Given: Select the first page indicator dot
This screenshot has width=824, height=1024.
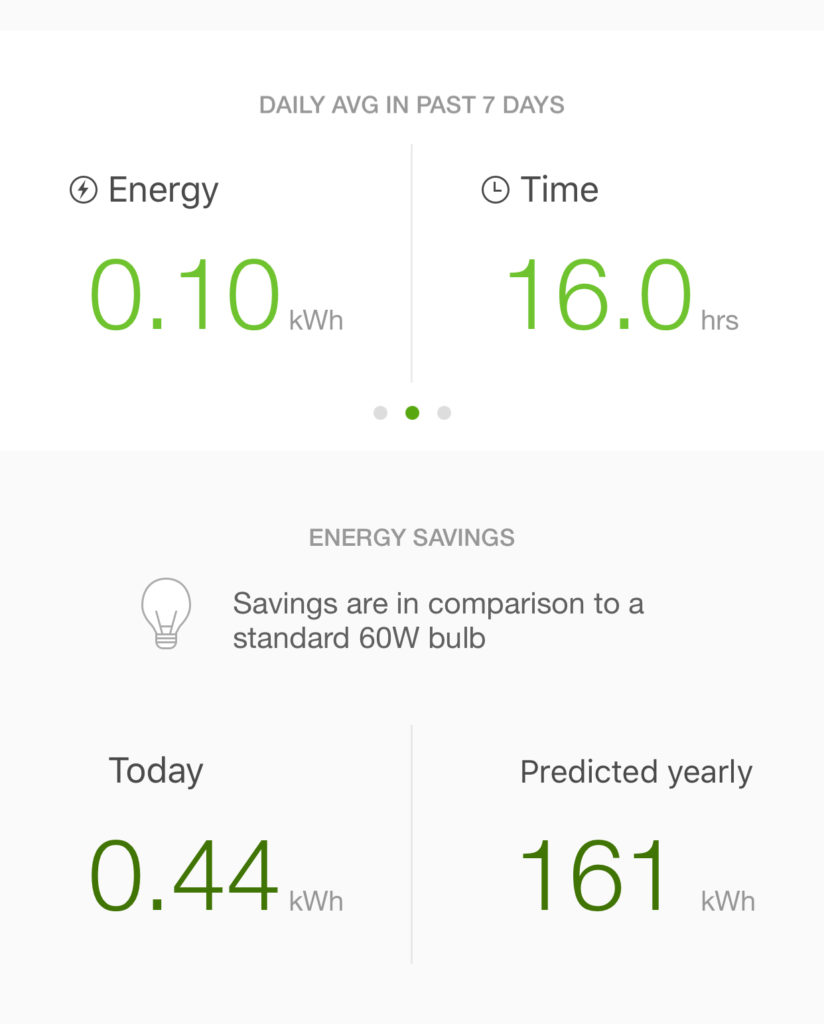Looking at the screenshot, I should point(380,413).
